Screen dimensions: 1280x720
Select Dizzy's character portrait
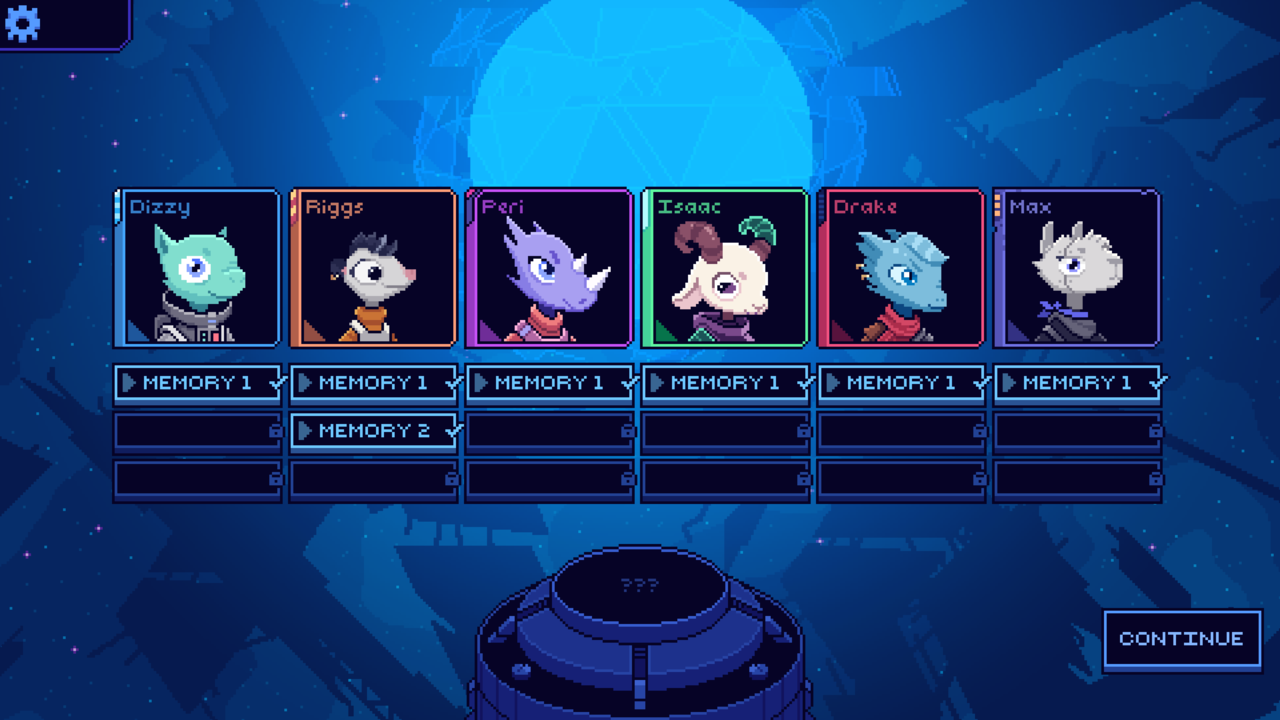tap(197, 269)
